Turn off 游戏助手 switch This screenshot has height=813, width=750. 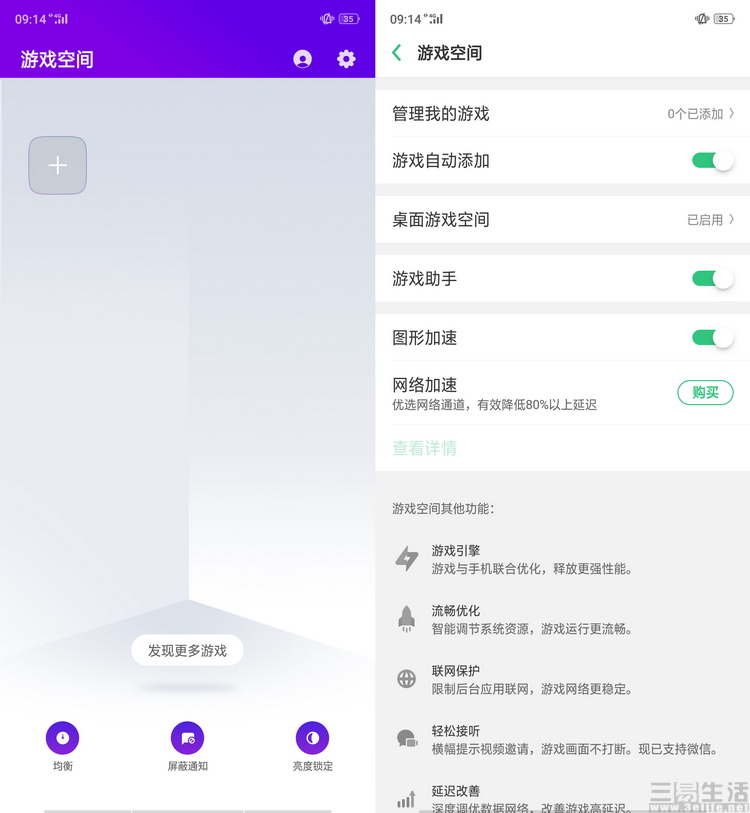click(712, 278)
